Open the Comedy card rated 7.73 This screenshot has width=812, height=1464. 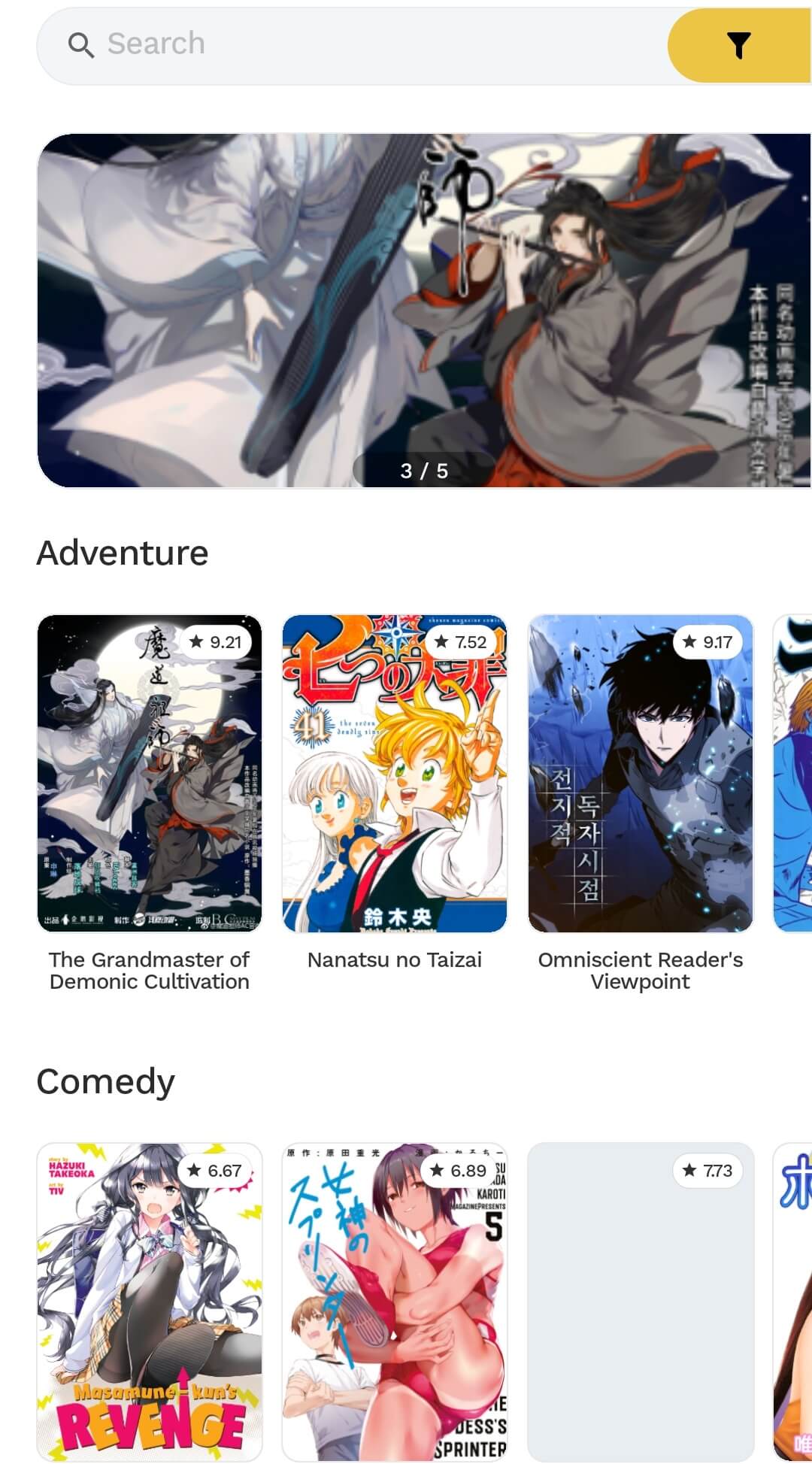(x=641, y=1301)
